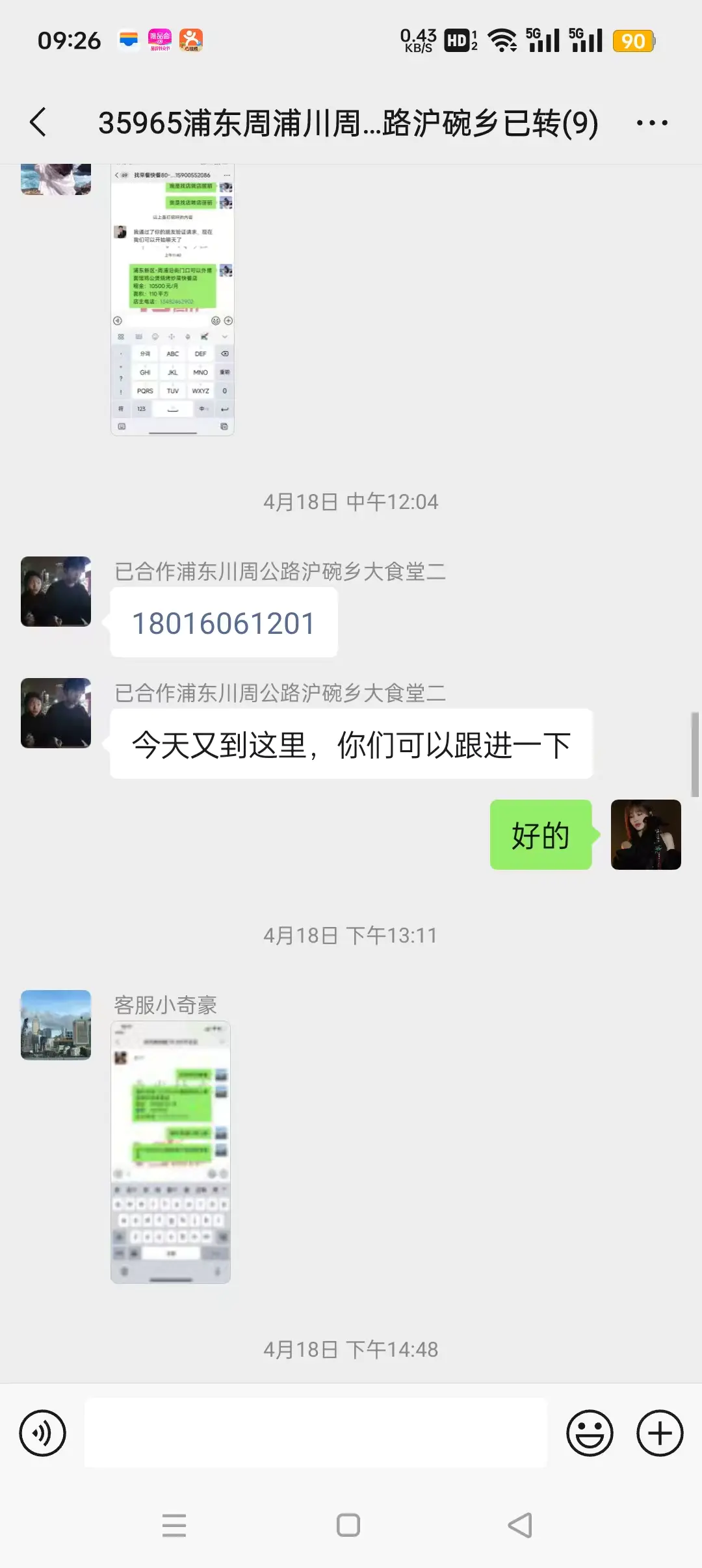
Task: Open the emoji sticker panel
Action: (x=590, y=1433)
